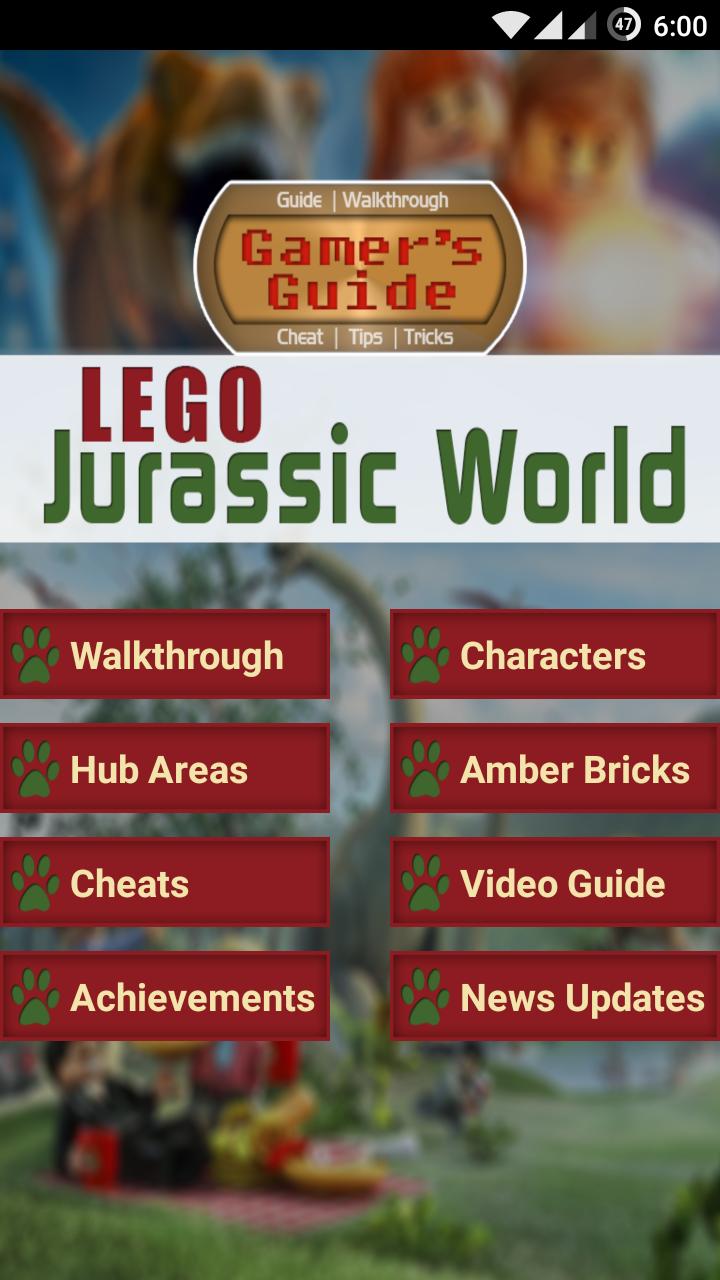Open the Walkthrough section
The image size is (720, 1280).
click(x=165, y=655)
